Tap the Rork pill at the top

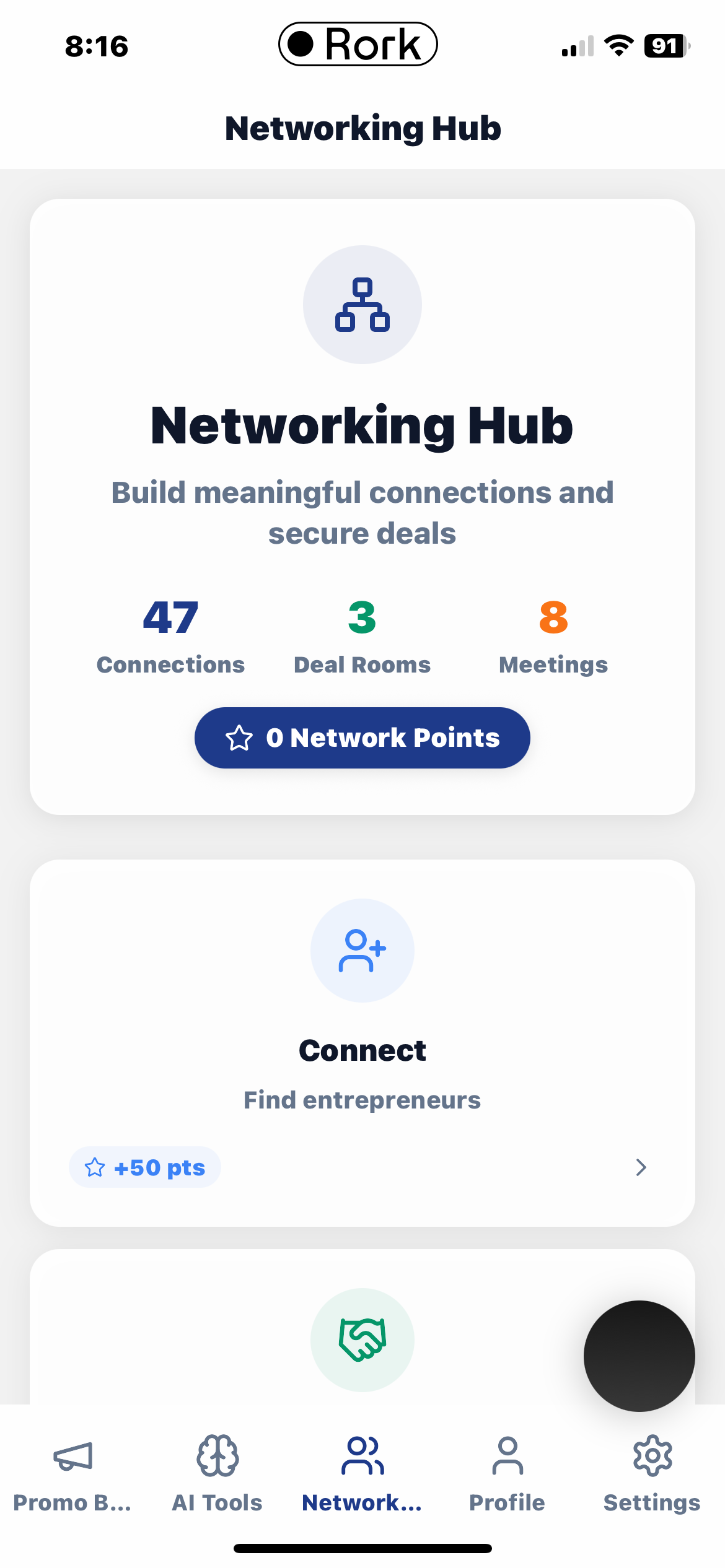click(x=358, y=45)
